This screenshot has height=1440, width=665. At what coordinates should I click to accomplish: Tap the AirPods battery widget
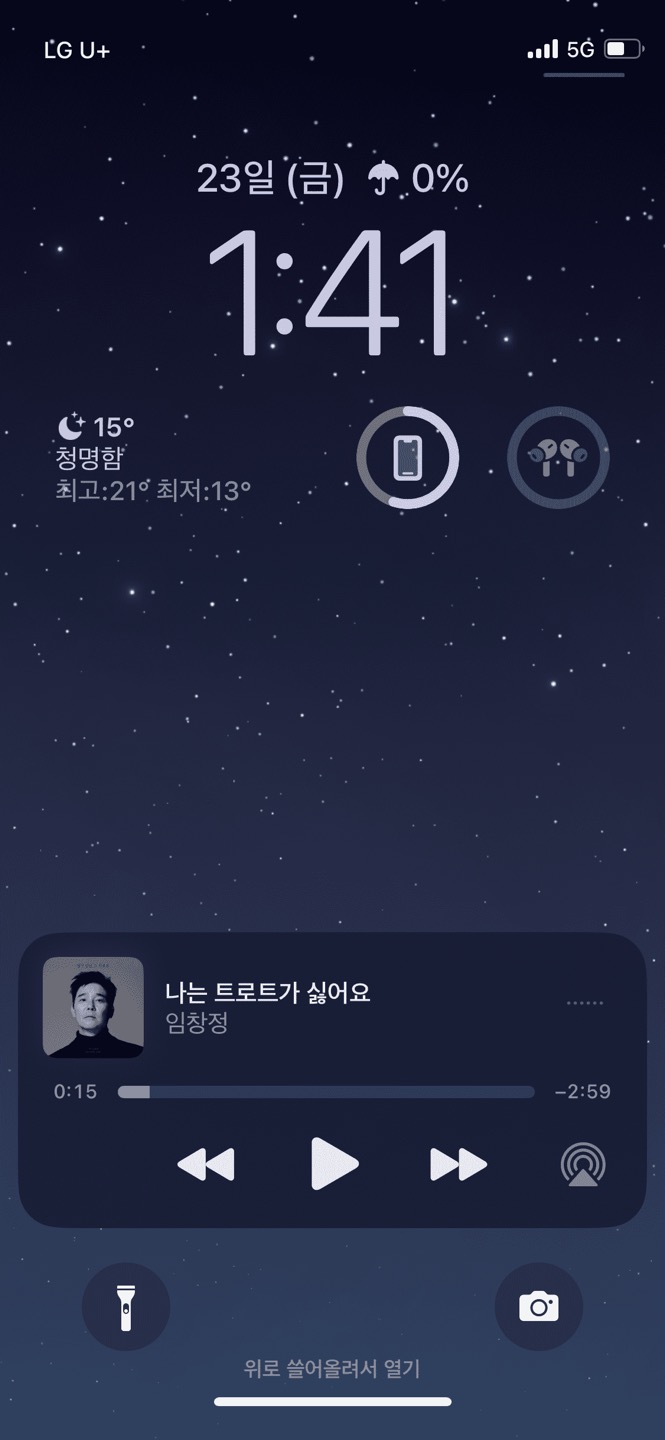[x=558, y=459]
